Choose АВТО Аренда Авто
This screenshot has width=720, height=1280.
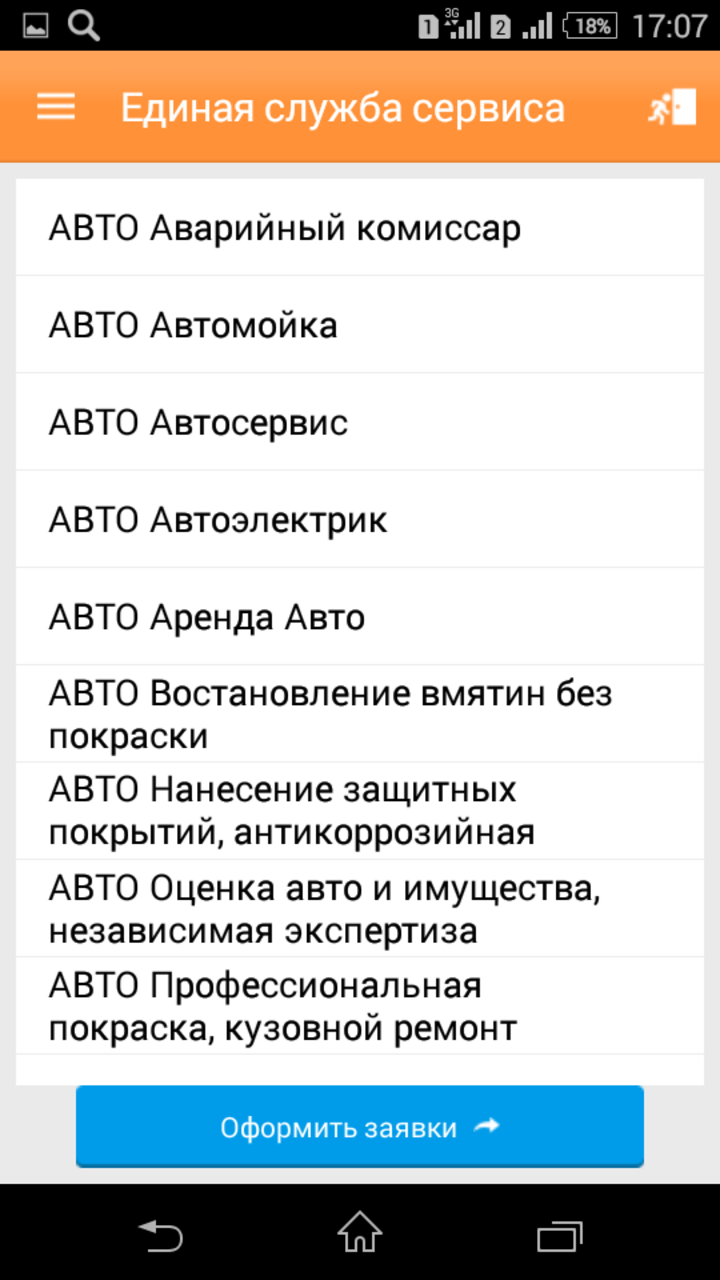tap(360, 617)
